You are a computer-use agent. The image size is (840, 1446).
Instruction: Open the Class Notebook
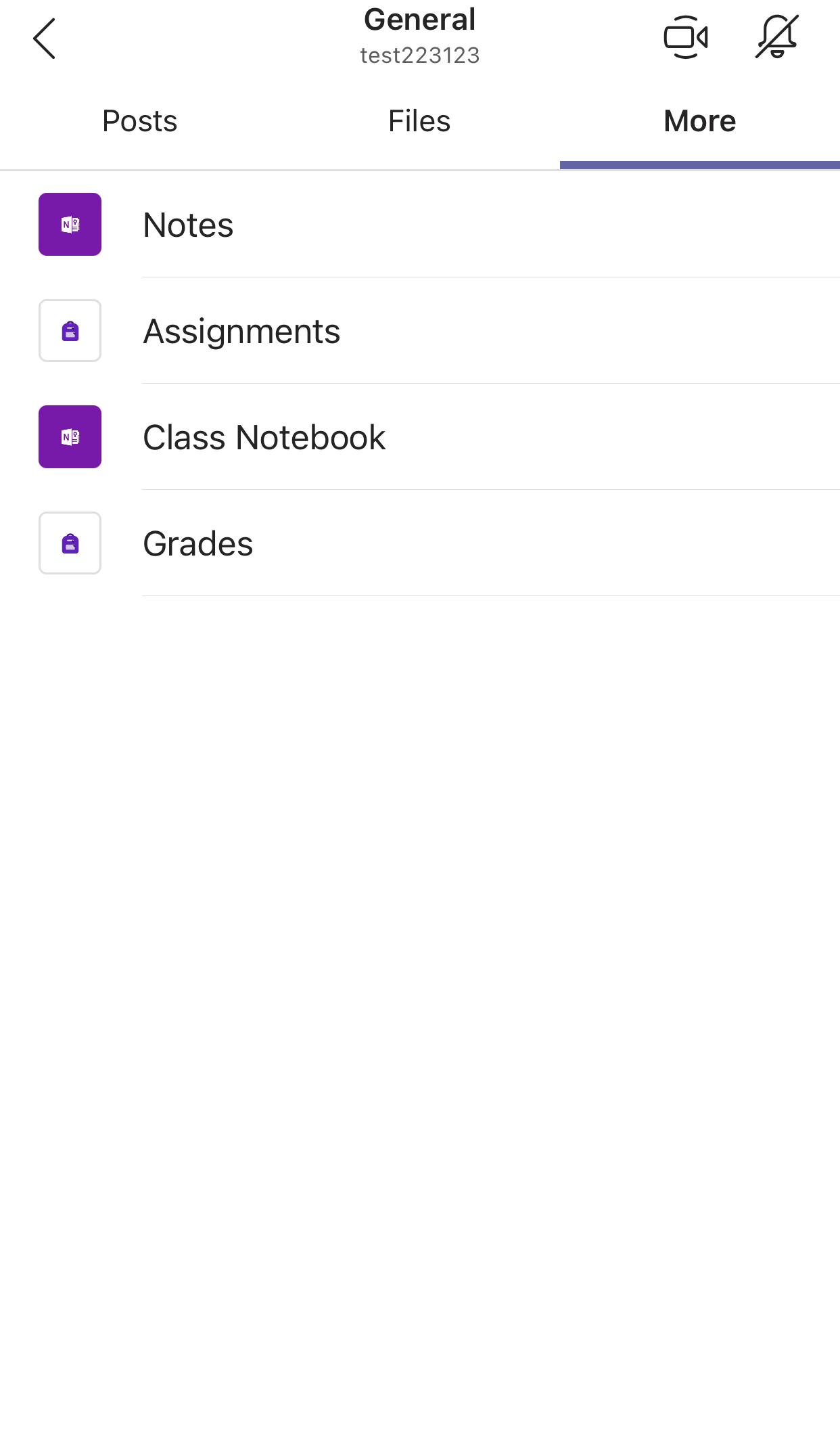pos(264,437)
